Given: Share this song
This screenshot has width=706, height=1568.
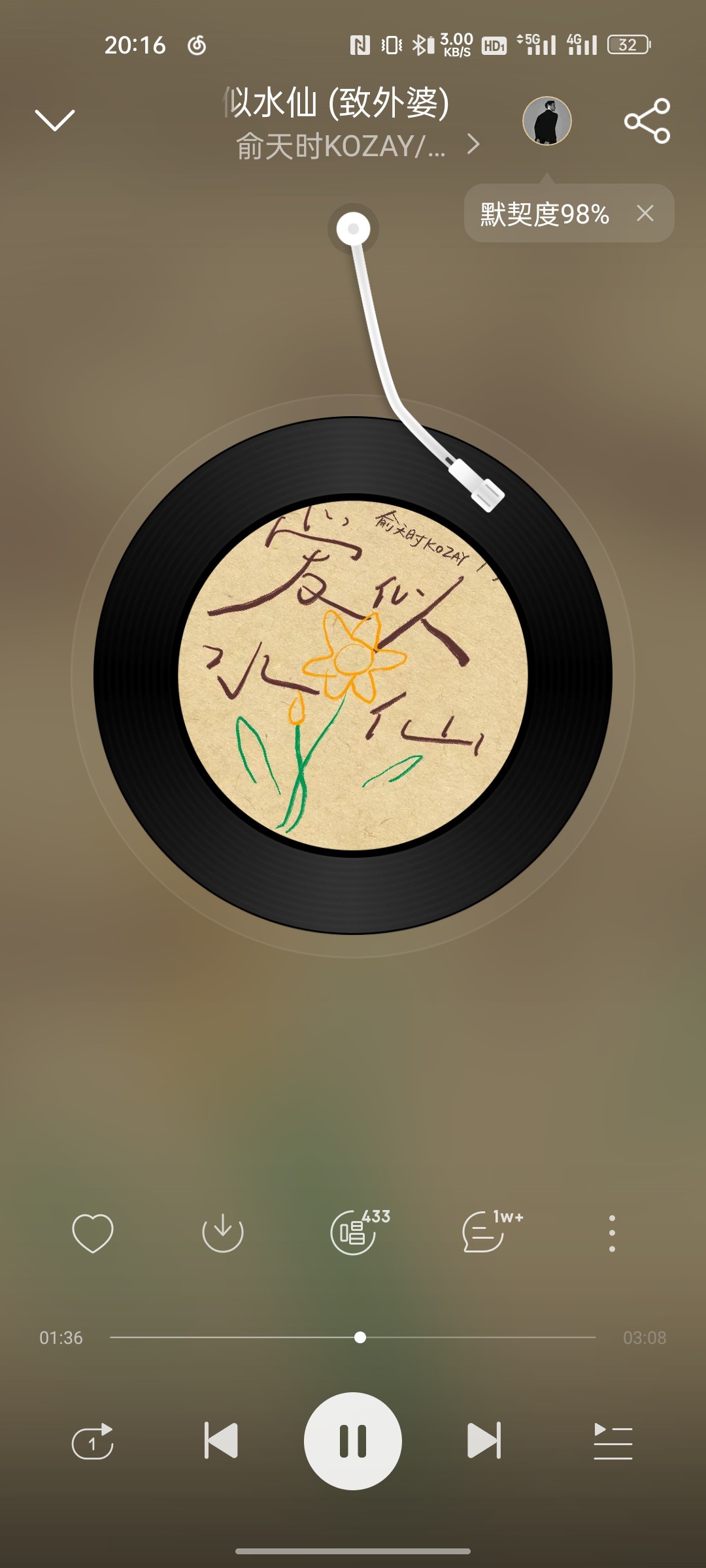Looking at the screenshot, I should (x=647, y=121).
